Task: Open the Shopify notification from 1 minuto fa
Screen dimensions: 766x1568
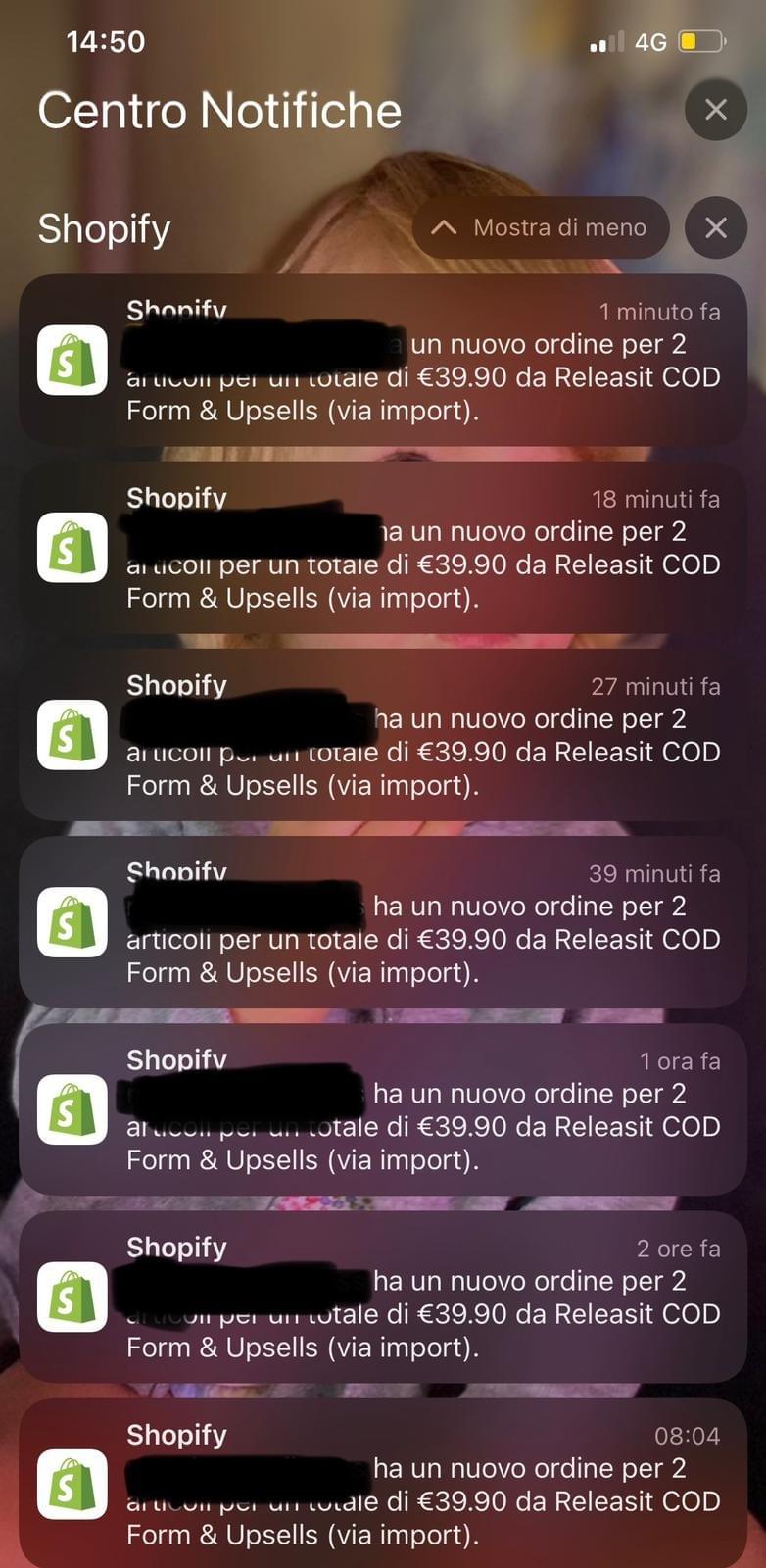Action: click(x=383, y=361)
